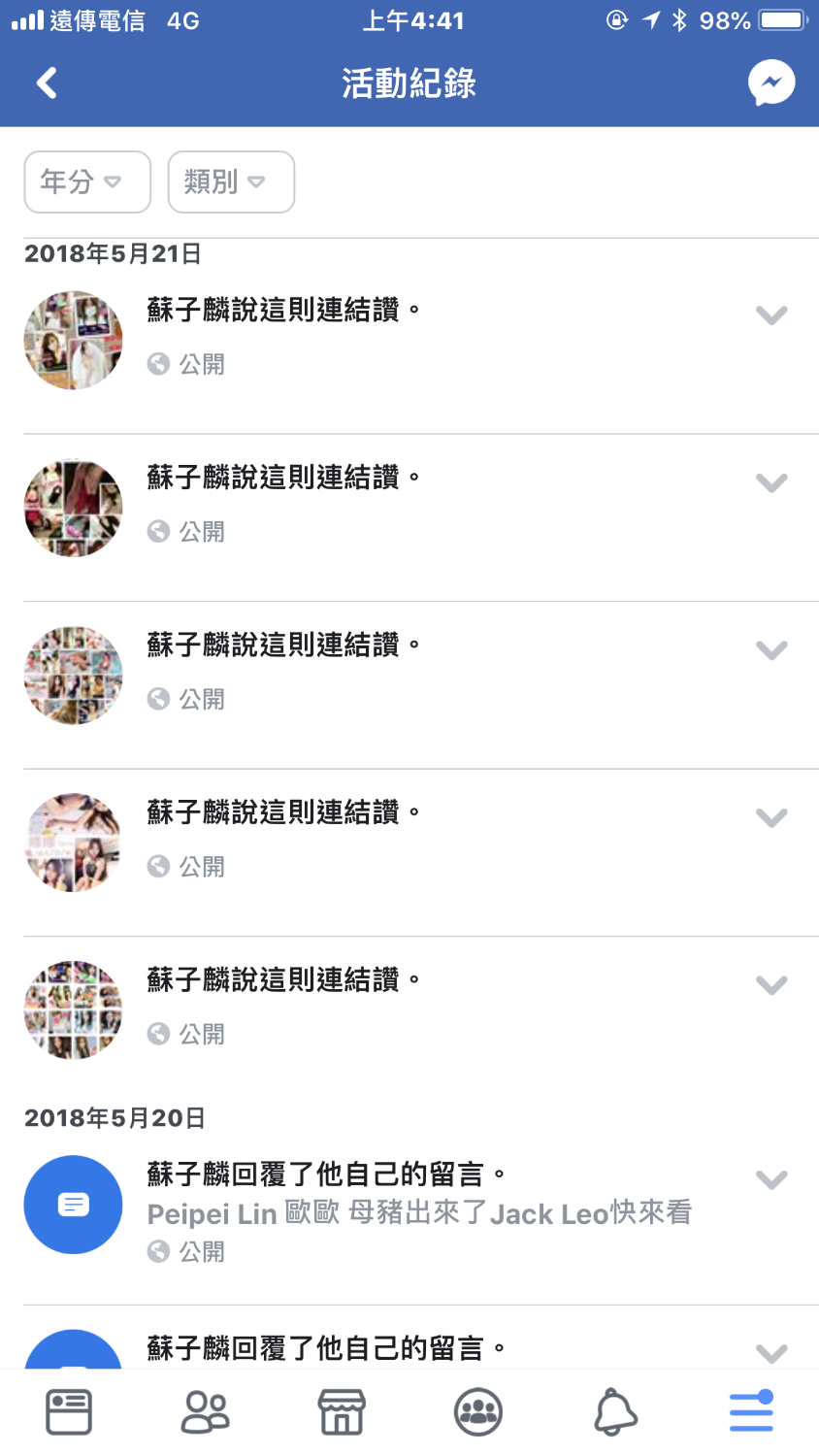Switch to the Friends tab
This screenshot has height=1456, width=819.
point(205,1412)
